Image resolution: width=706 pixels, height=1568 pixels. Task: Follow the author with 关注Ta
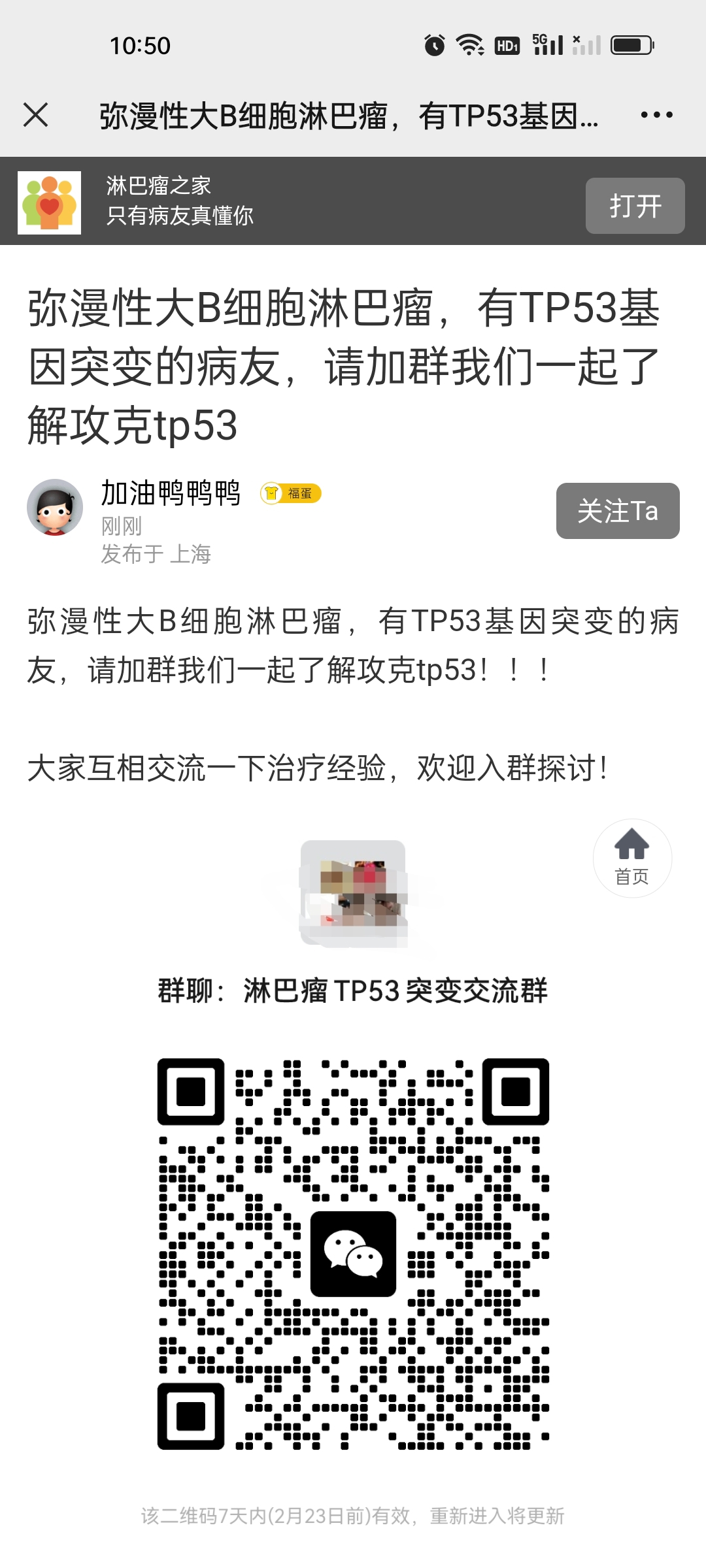(617, 511)
